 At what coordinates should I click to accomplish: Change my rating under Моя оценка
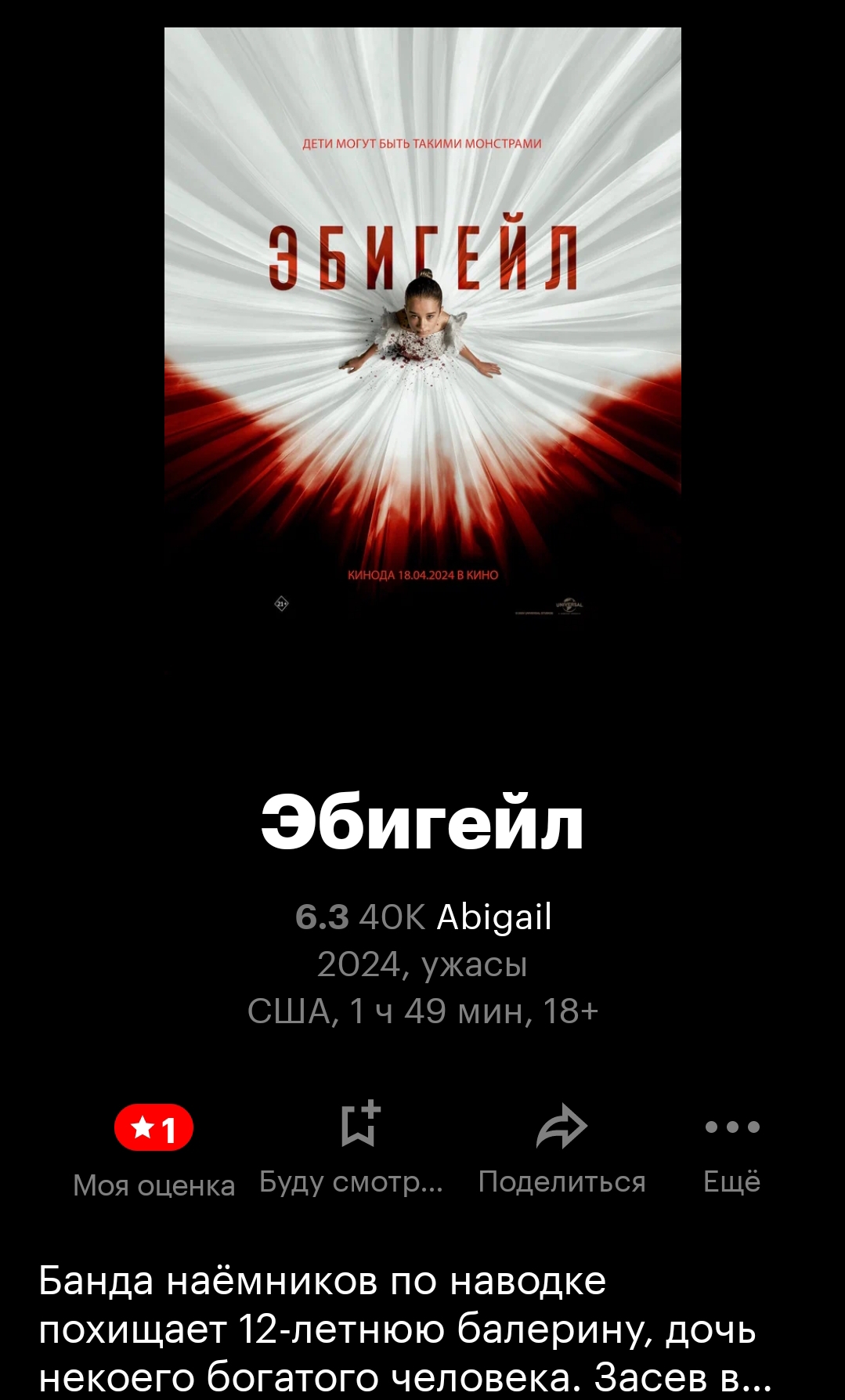153,1128
